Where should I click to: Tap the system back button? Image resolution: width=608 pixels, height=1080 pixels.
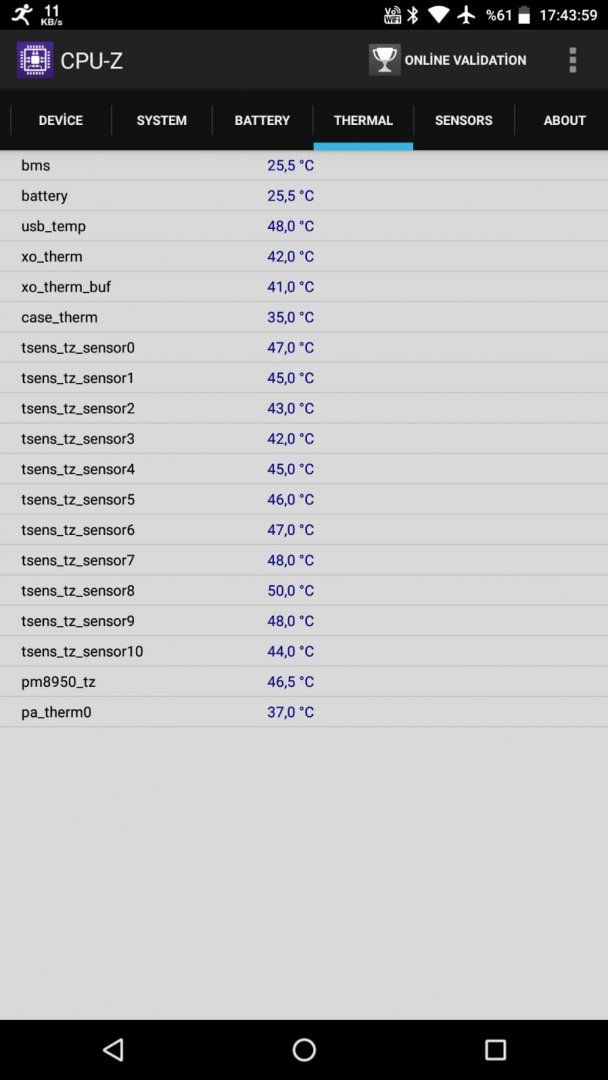[x=113, y=1049]
